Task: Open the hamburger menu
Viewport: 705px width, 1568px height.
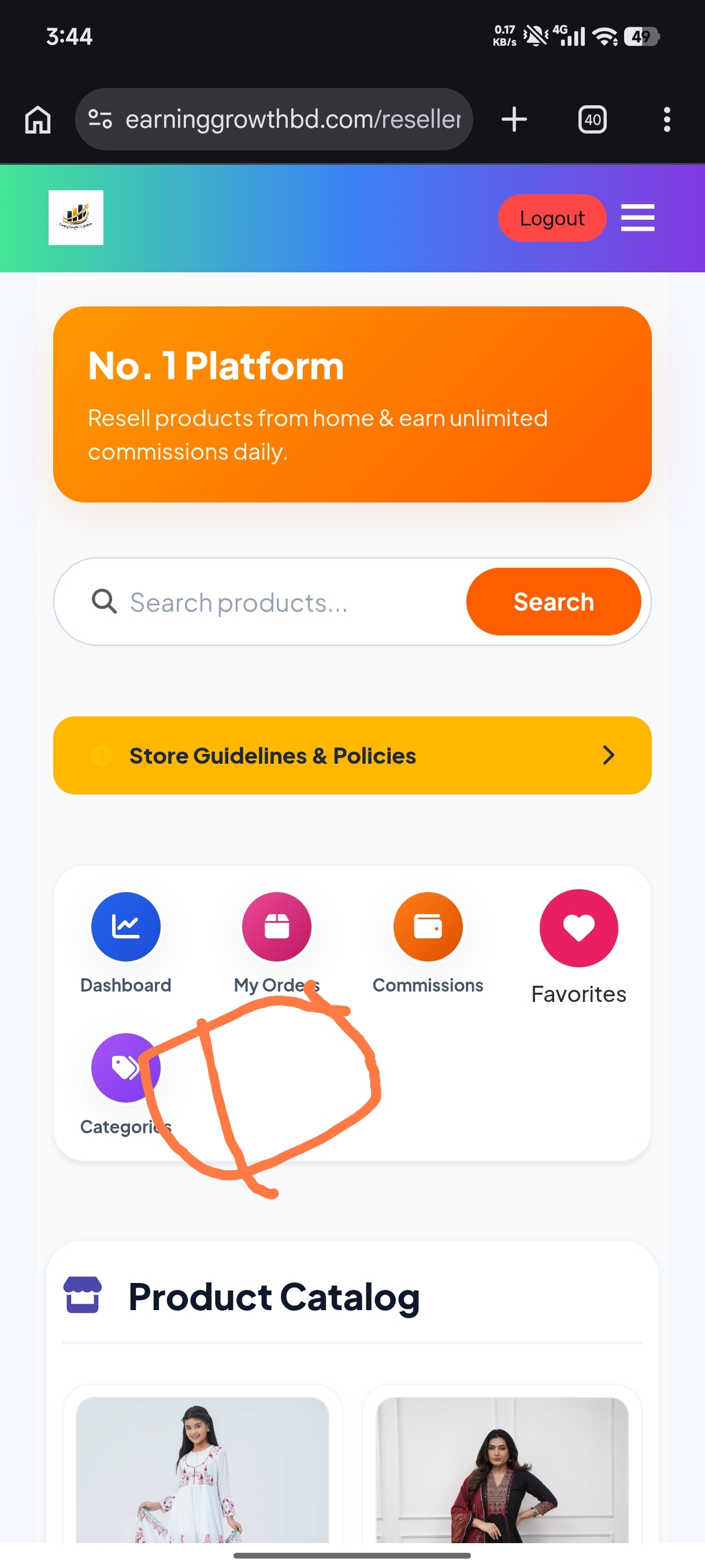Action: [x=637, y=218]
